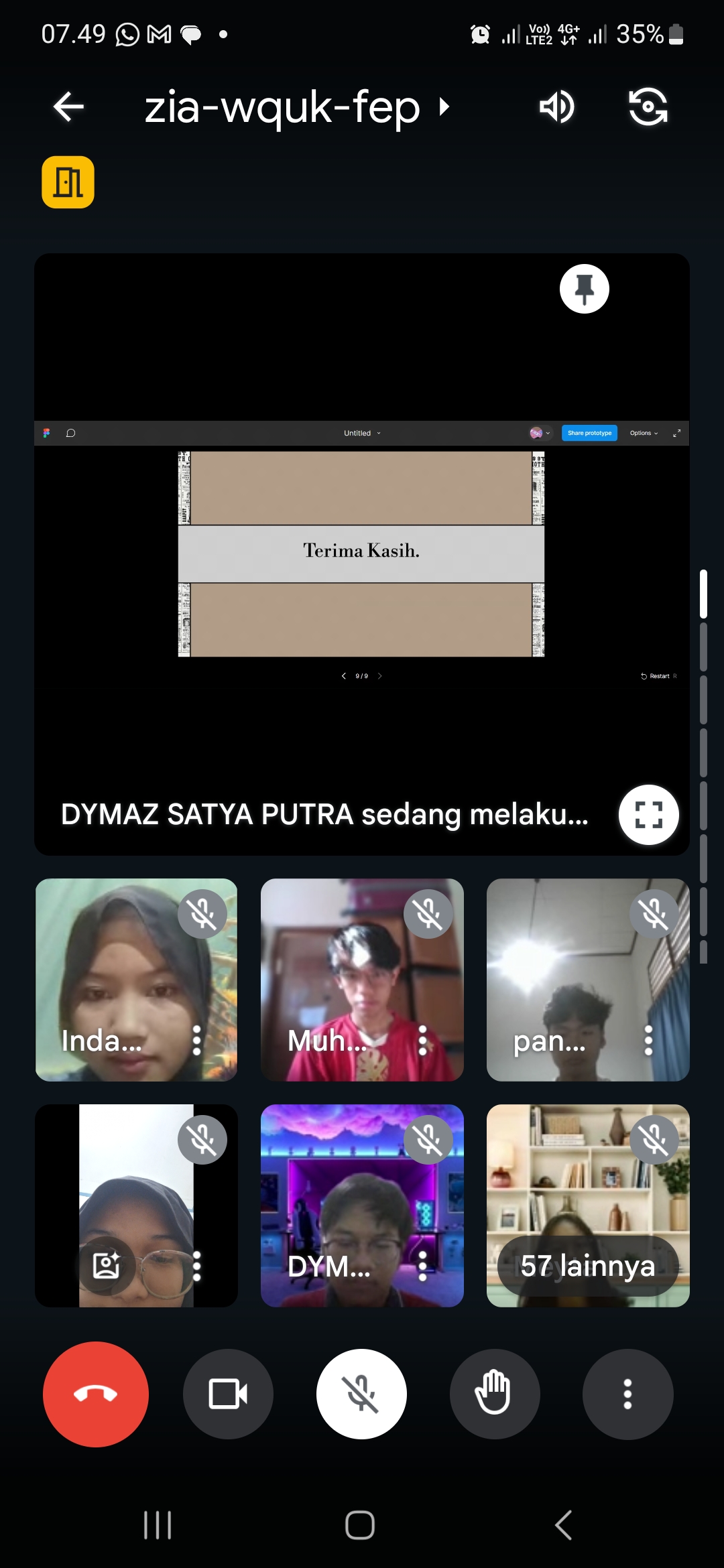Open options menu on Muh's tile
Image resolution: width=724 pixels, height=1568 pixels.
click(x=422, y=1041)
